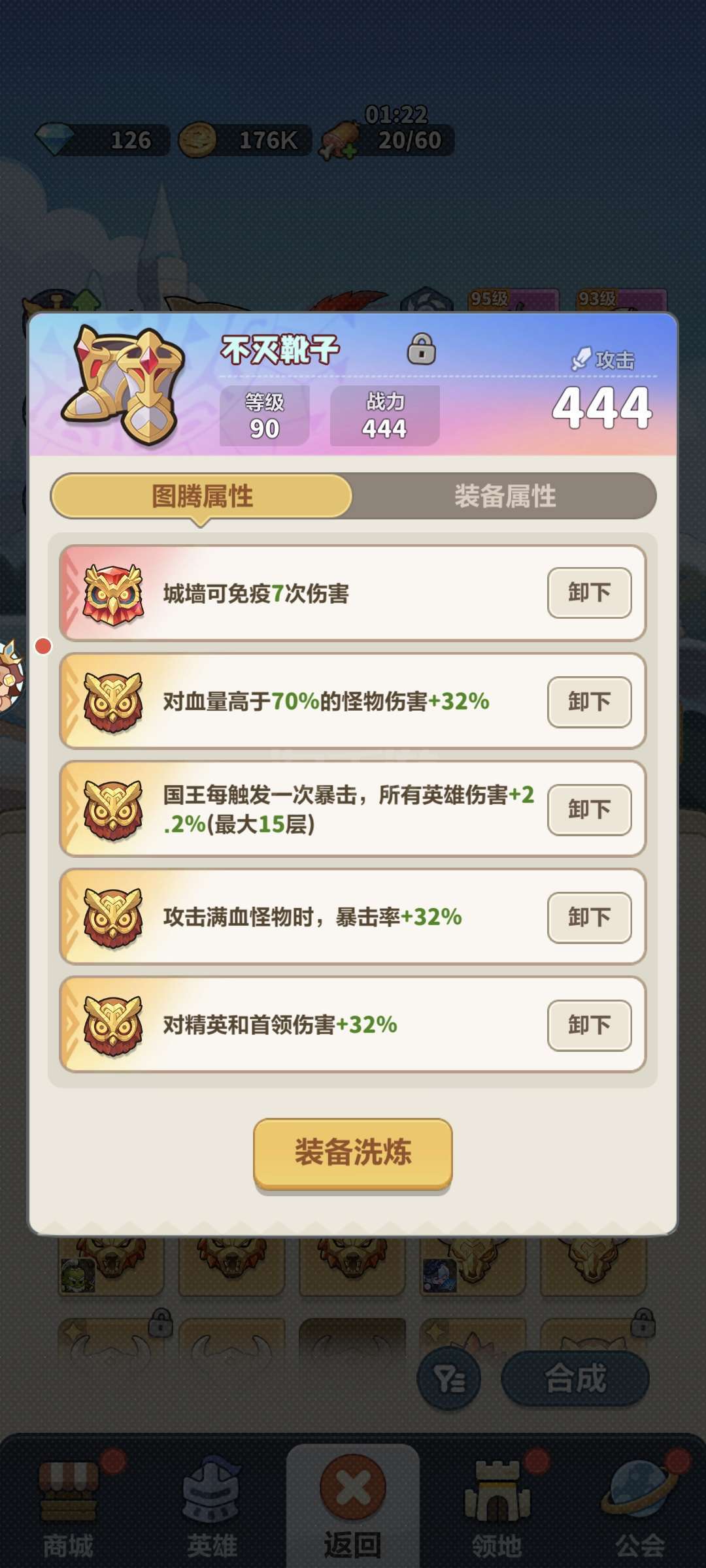Toggle the lock icon beside 不灭靴子
706x1568 pixels.
(x=422, y=348)
